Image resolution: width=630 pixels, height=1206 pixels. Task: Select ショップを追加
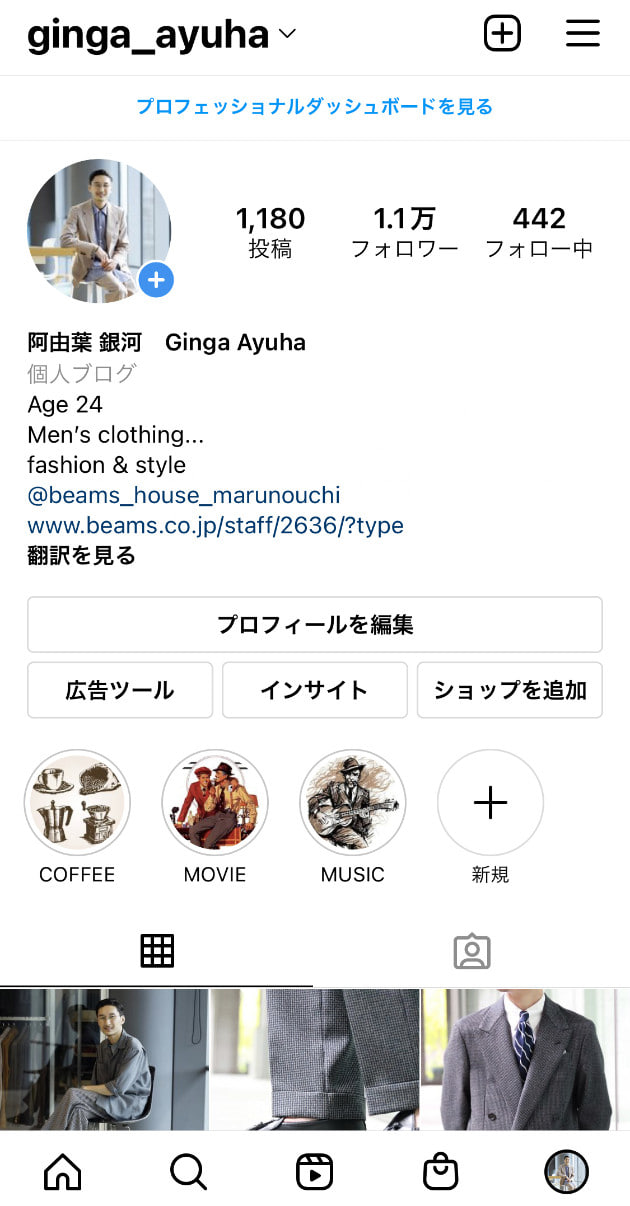[x=510, y=690]
